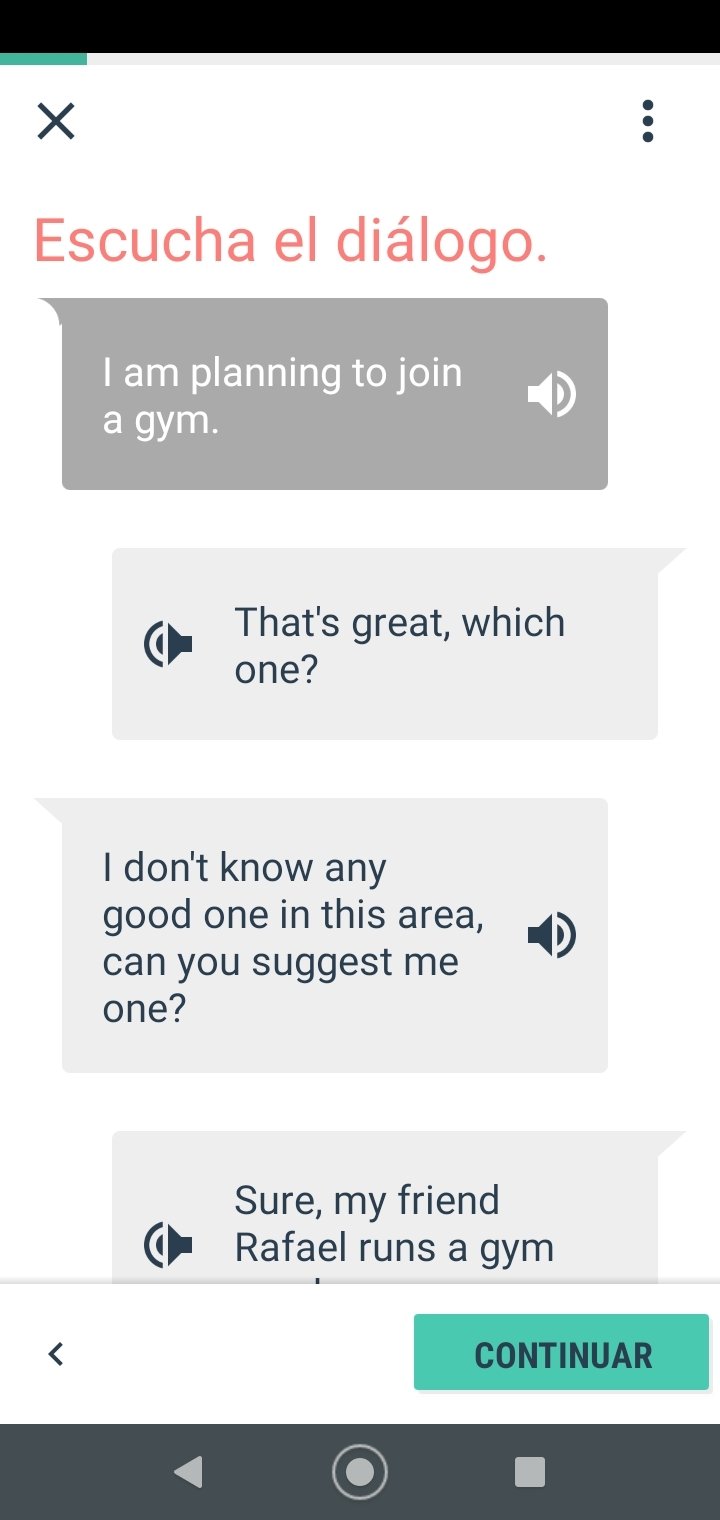Play audio for "That's great, which one?"
This screenshot has width=720, height=1520.
[168, 645]
